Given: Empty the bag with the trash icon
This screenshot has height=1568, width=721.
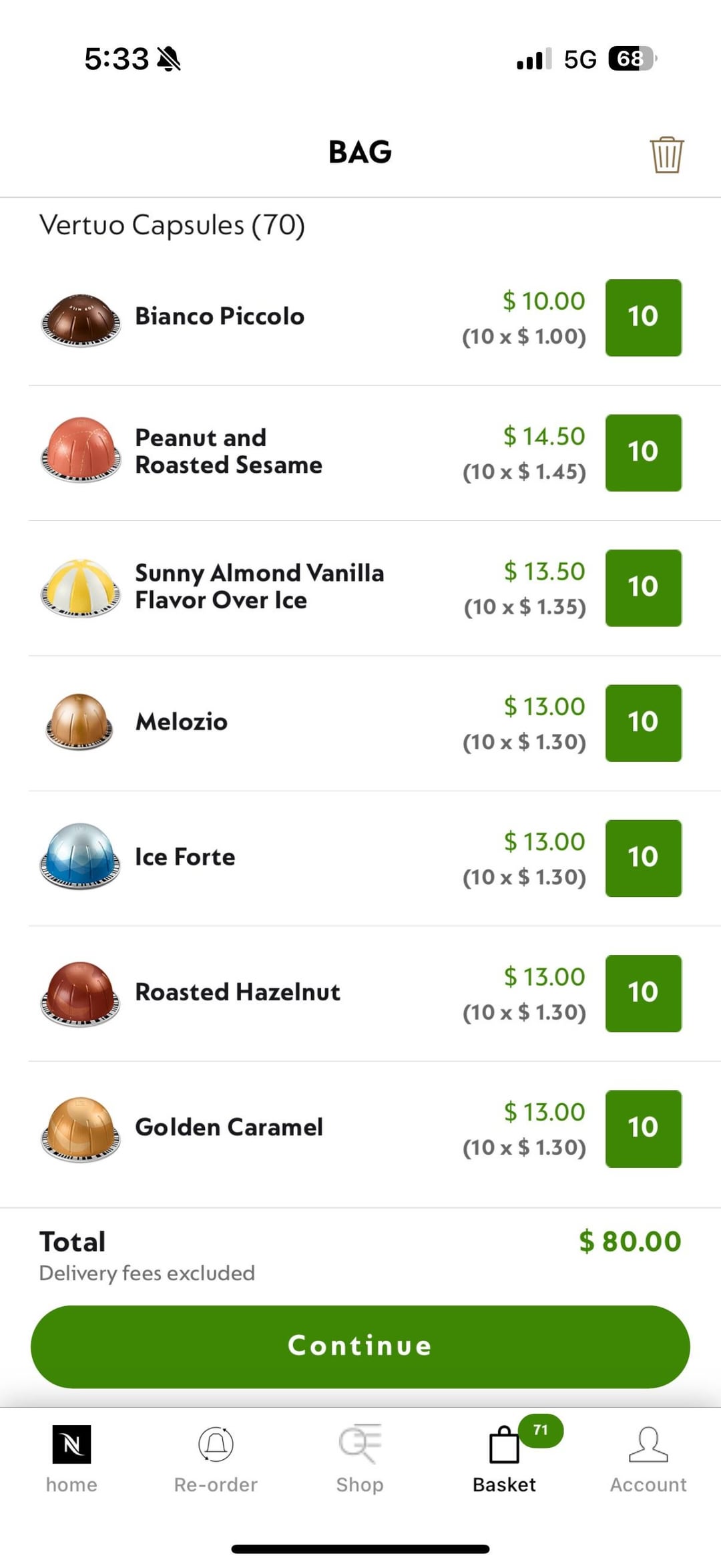Looking at the screenshot, I should [x=666, y=155].
